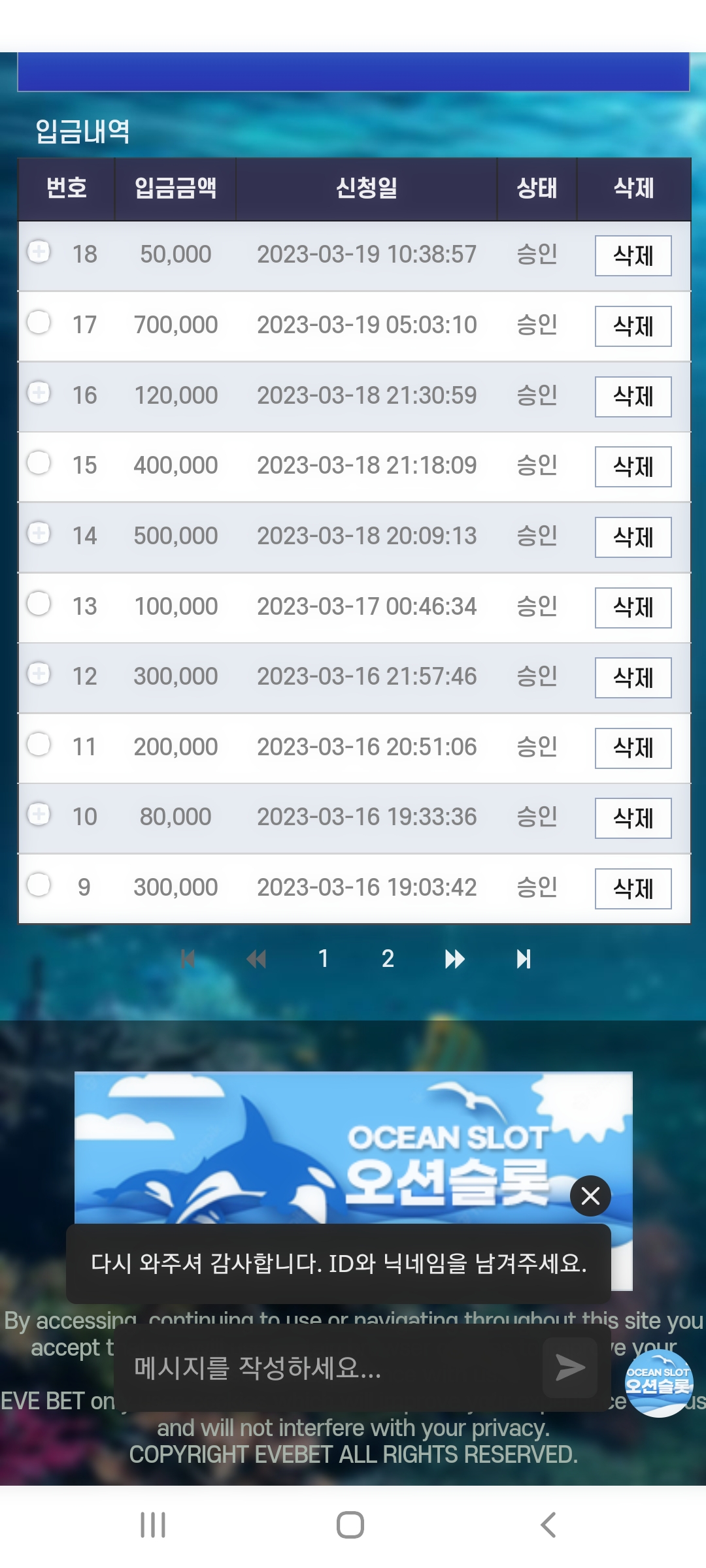706x1568 pixels.
Task: Send the chat message
Action: (x=569, y=1367)
